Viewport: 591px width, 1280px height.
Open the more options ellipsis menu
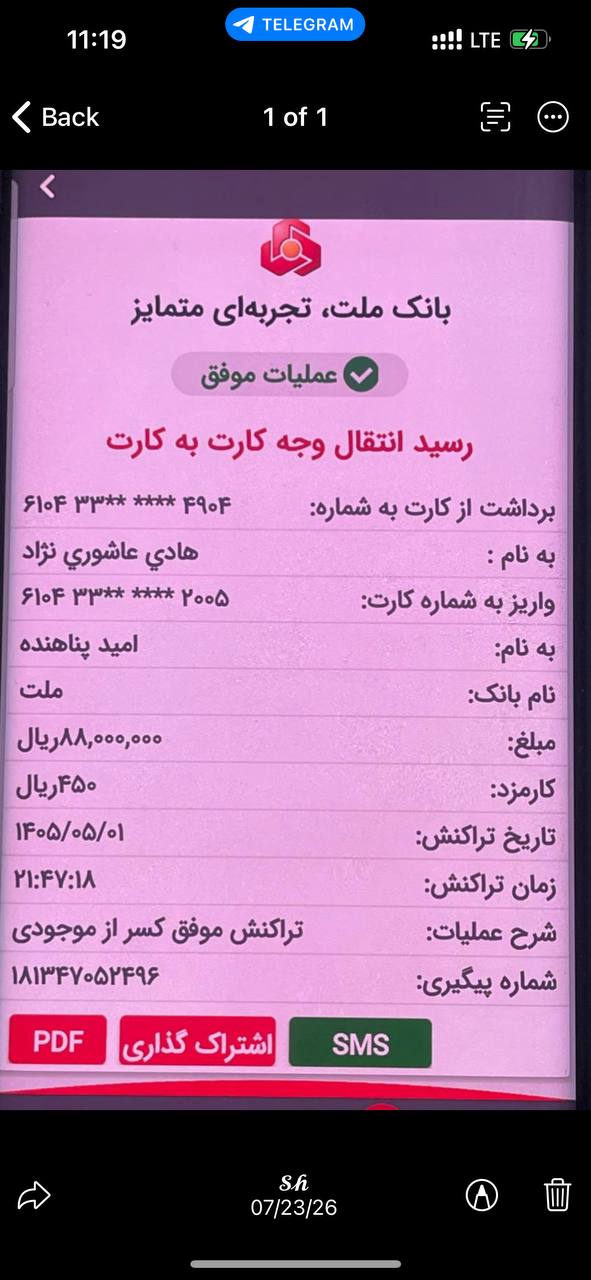pos(553,117)
